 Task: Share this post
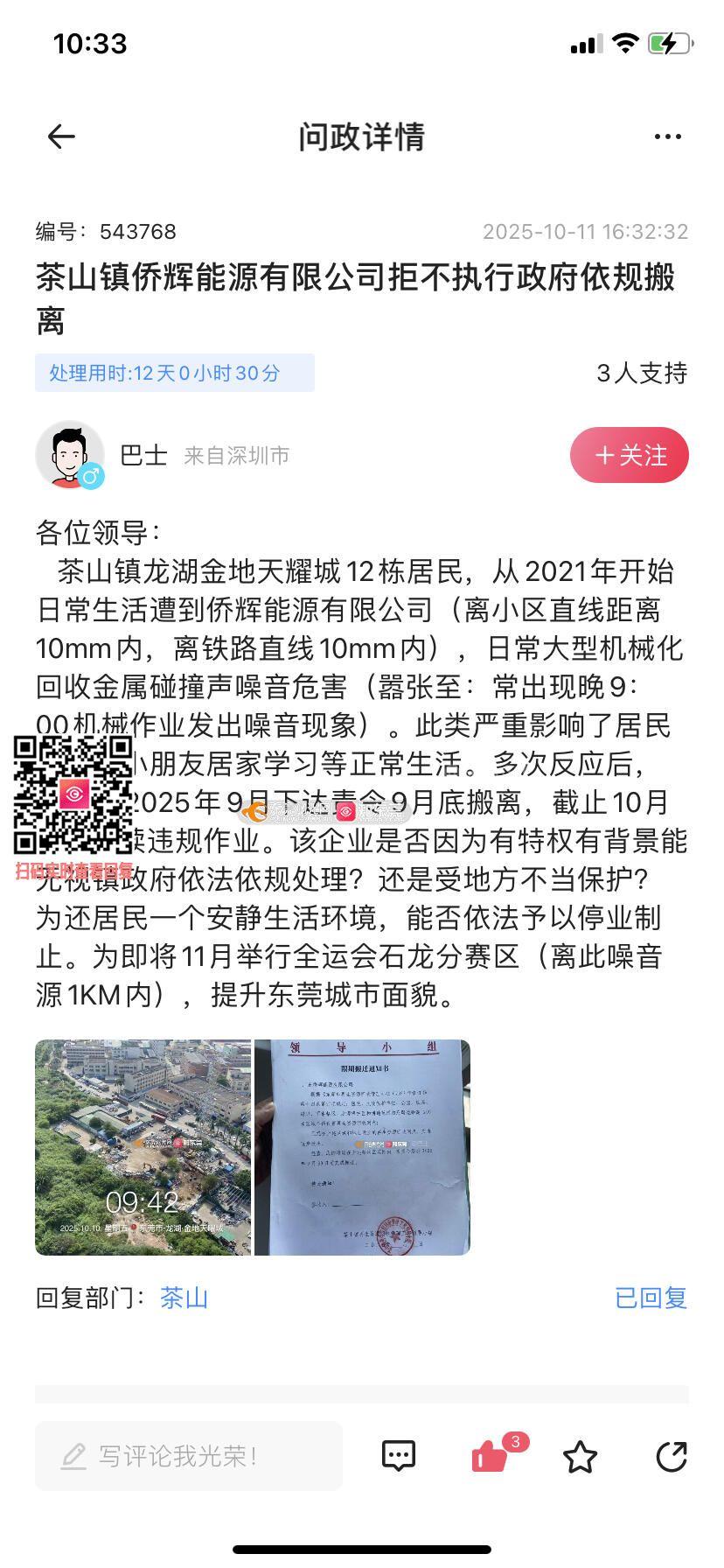671,1456
